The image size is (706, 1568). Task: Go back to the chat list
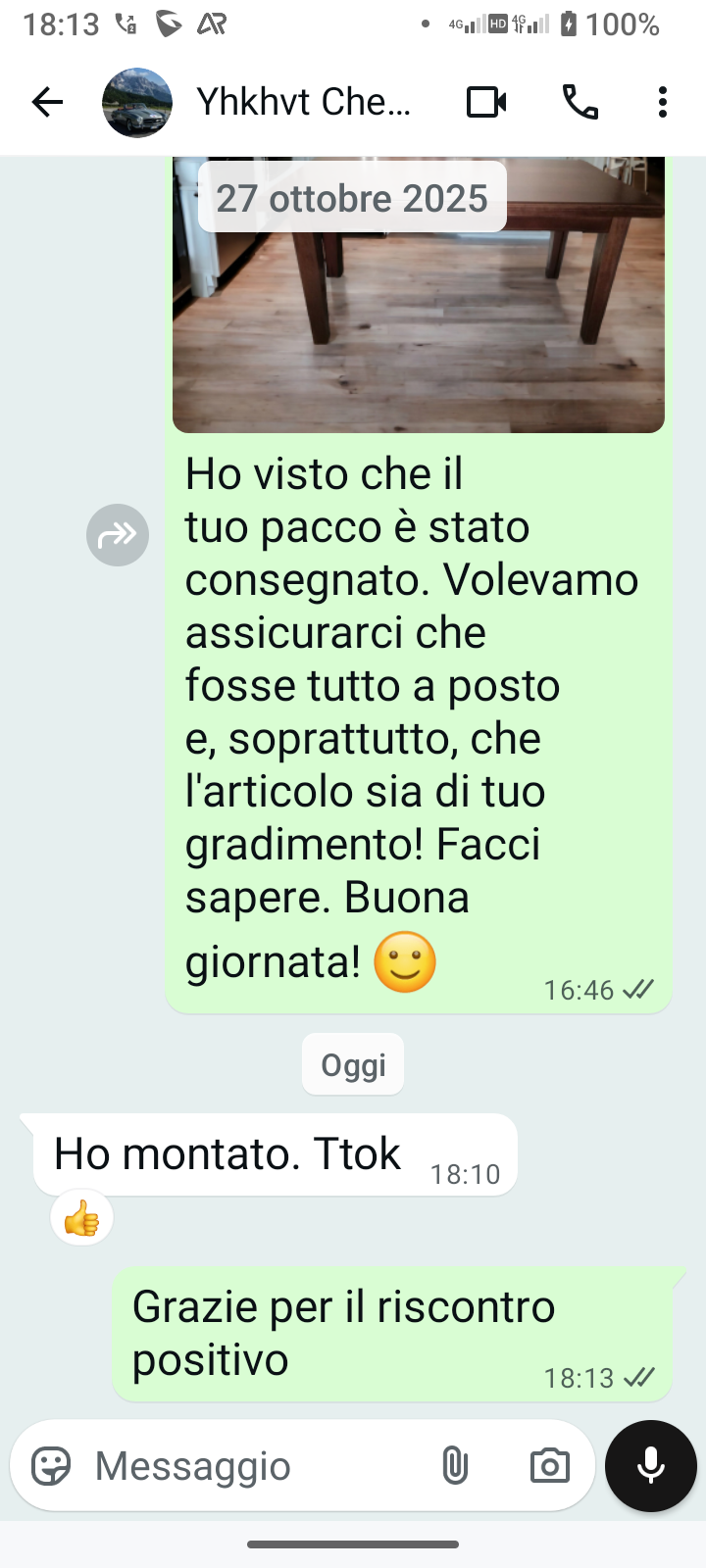[x=47, y=102]
